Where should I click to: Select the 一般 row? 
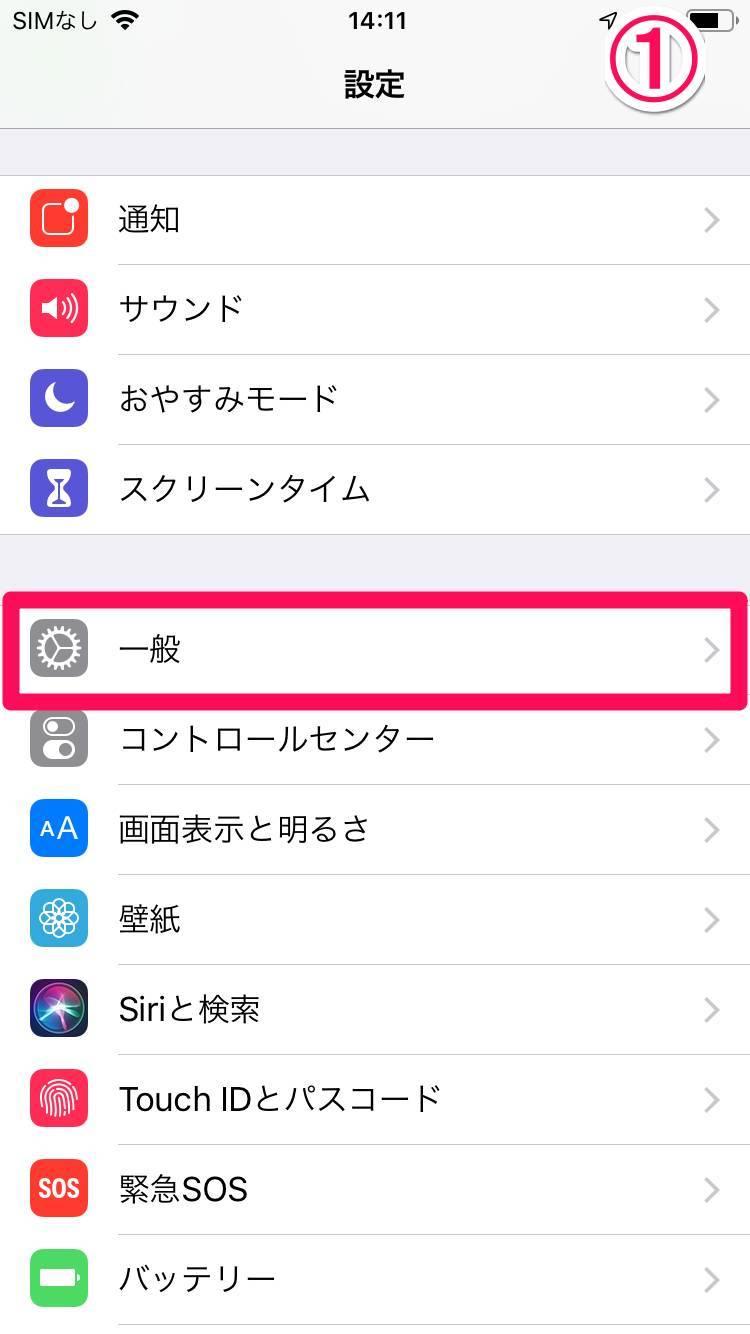(375, 650)
